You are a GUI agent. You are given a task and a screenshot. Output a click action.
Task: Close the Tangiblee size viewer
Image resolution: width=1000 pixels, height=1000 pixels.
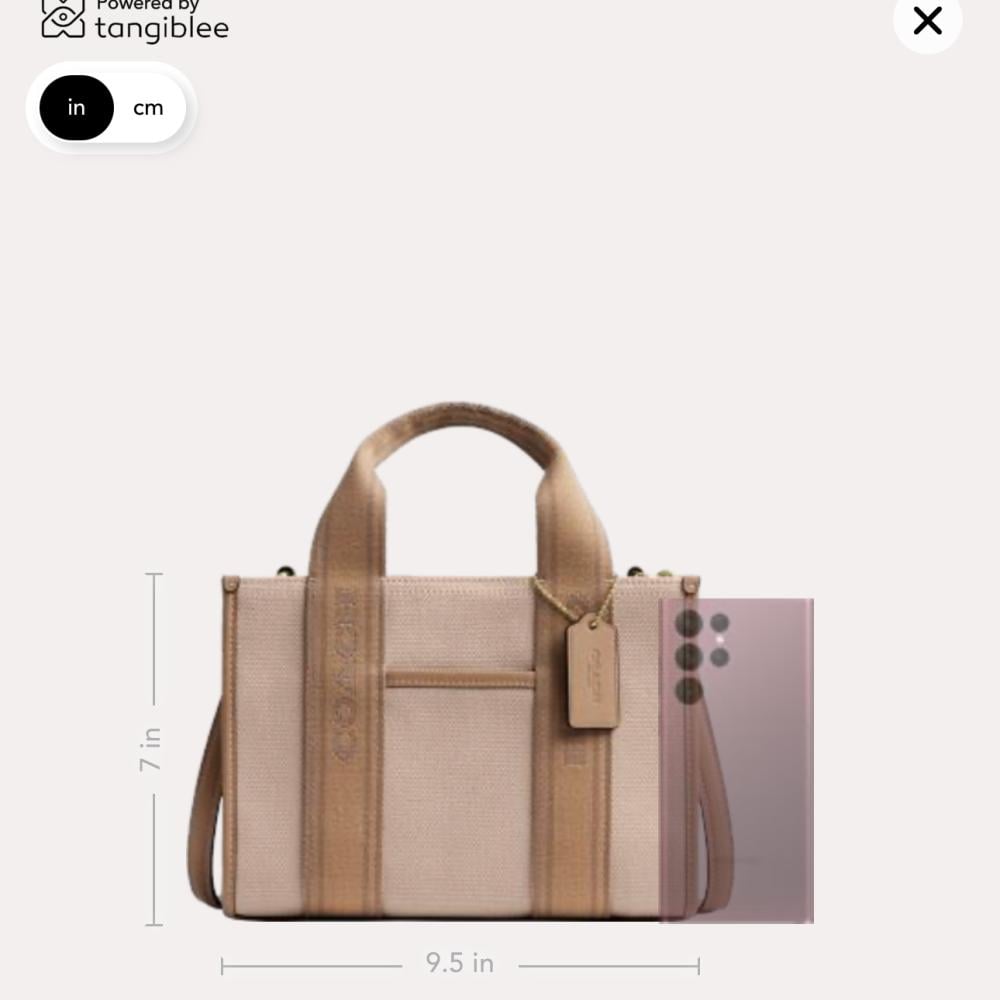coord(927,20)
